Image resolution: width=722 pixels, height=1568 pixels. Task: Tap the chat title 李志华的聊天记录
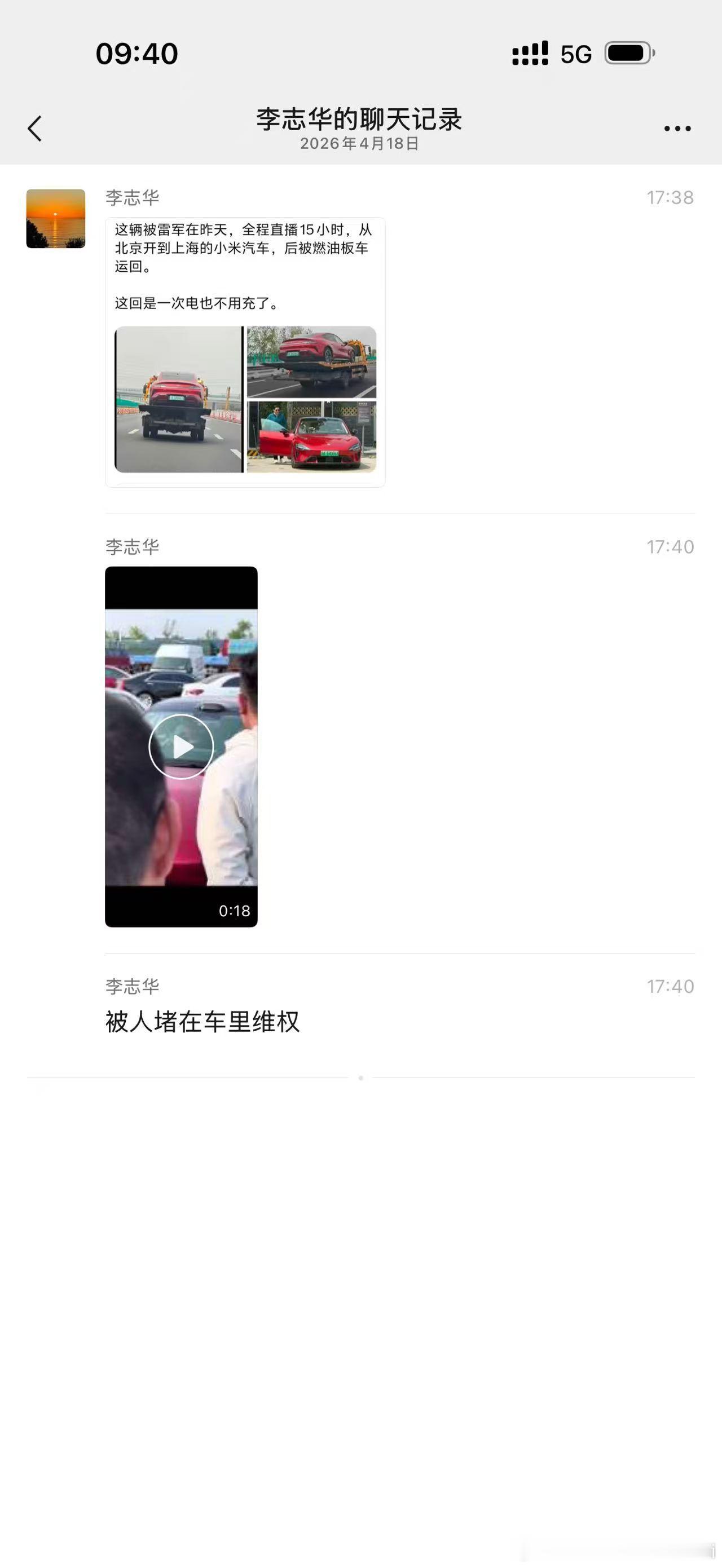[358, 120]
